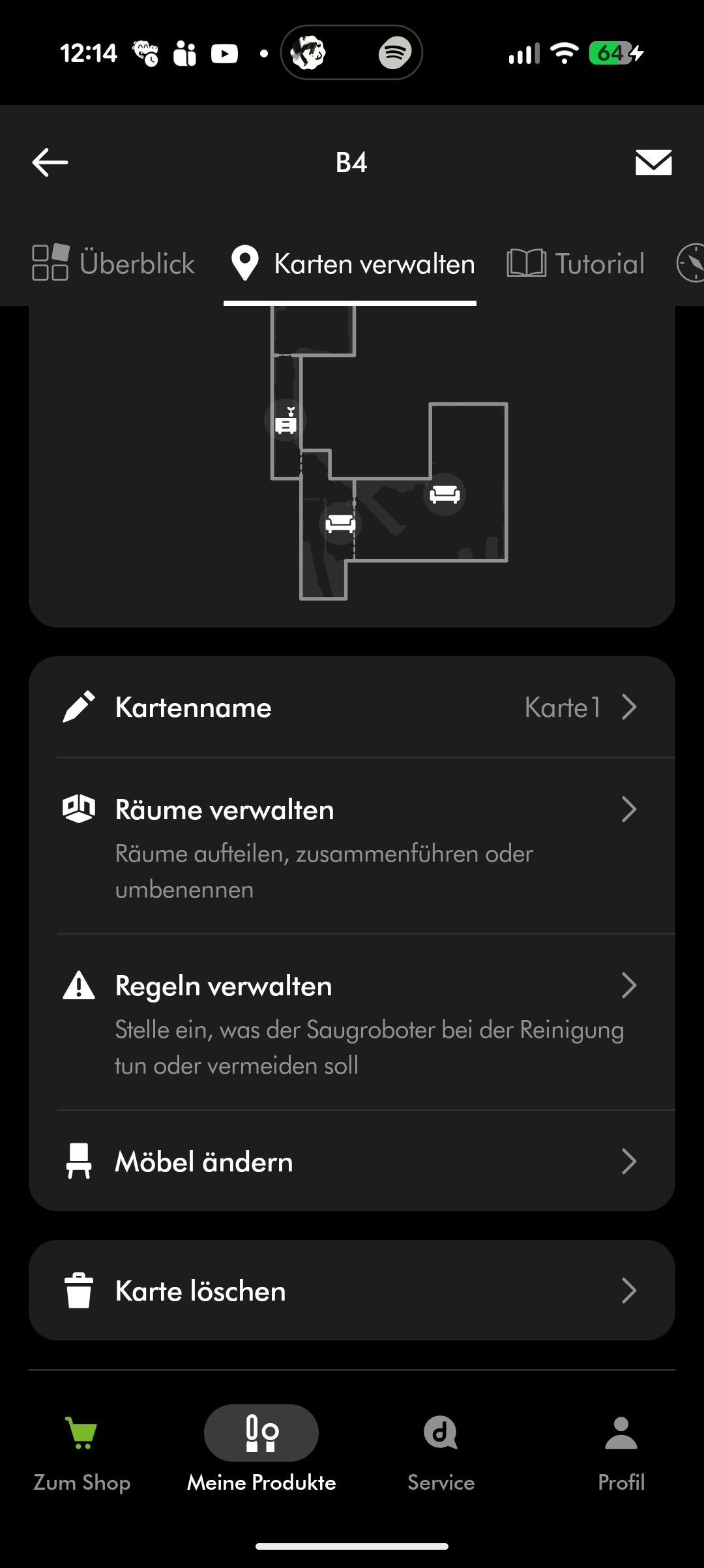Open the messages envelope icon
The image size is (704, 1568).
click(x=653, y=162)
